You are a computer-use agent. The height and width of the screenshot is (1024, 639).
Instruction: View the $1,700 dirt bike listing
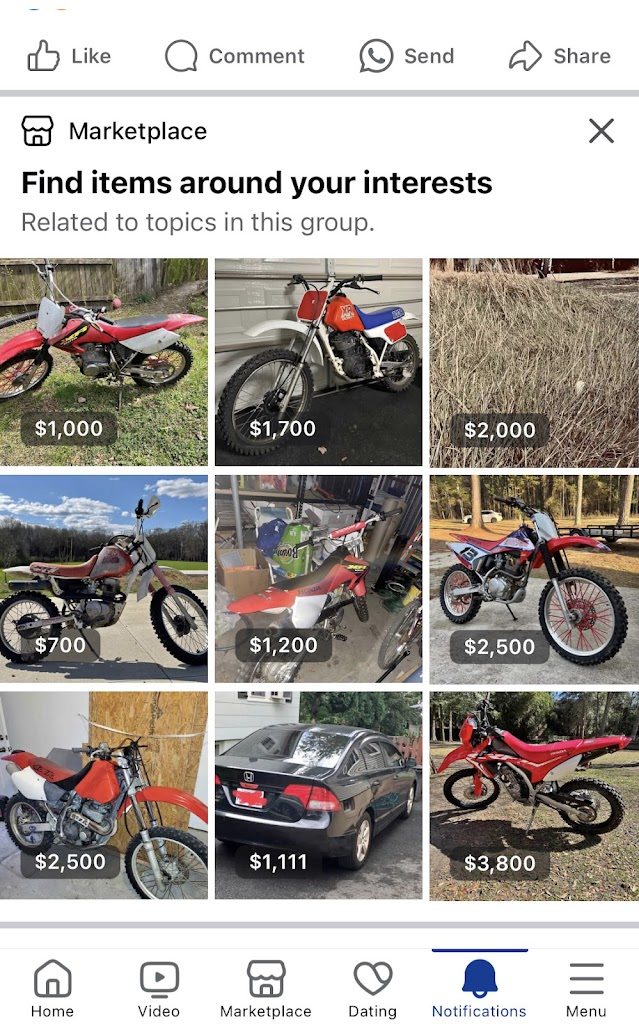point(318,362)
